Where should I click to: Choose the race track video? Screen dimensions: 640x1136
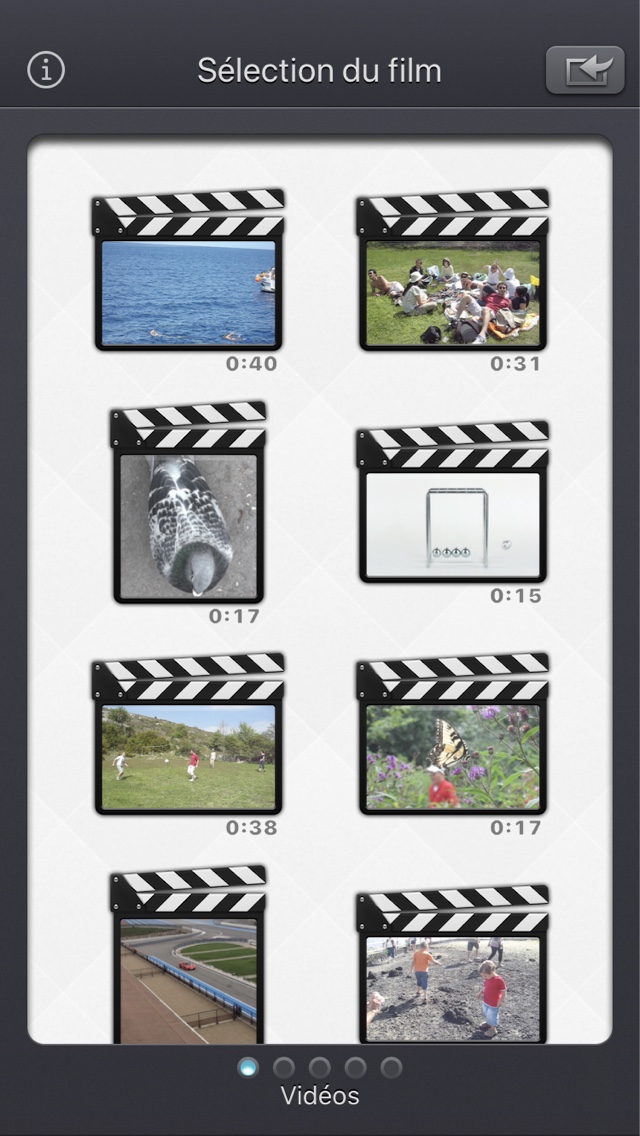pos(188,975)
